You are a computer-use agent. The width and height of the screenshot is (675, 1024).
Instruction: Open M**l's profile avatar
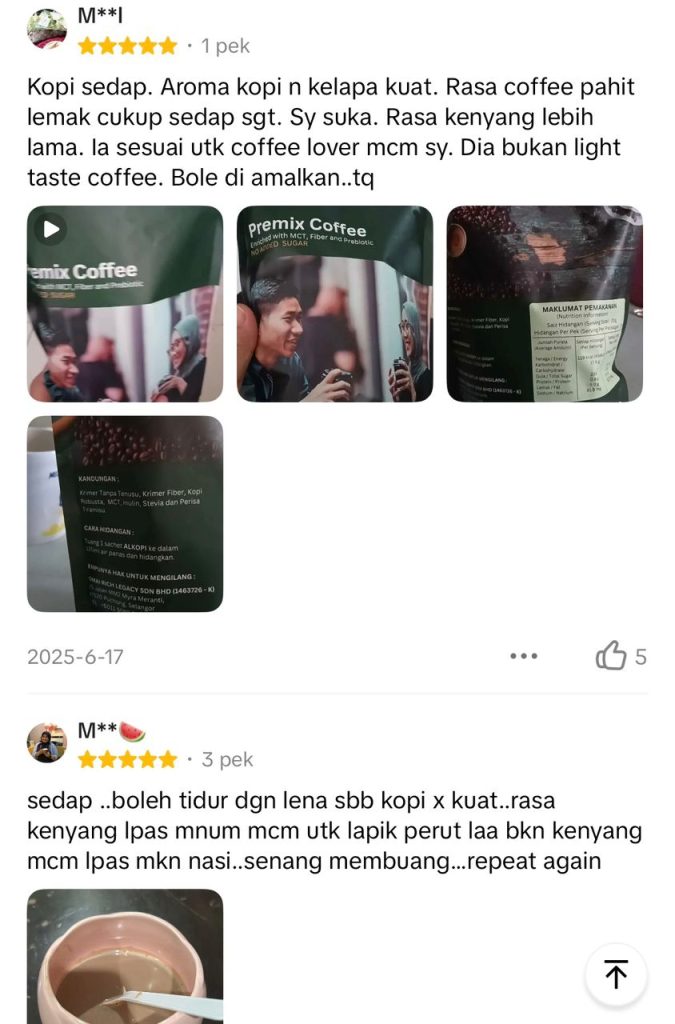click(47, 30)
